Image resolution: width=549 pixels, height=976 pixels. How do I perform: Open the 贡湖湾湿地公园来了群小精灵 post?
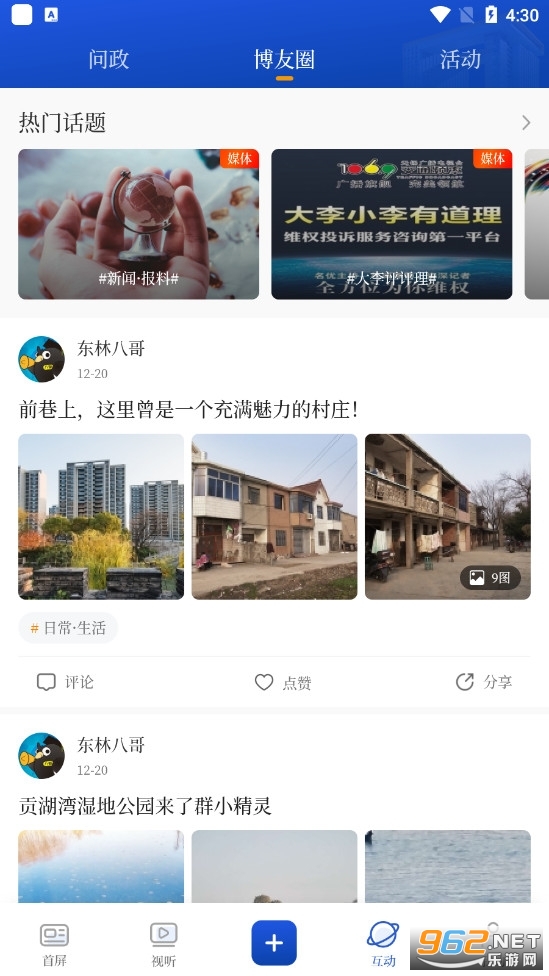pos(145,806)
